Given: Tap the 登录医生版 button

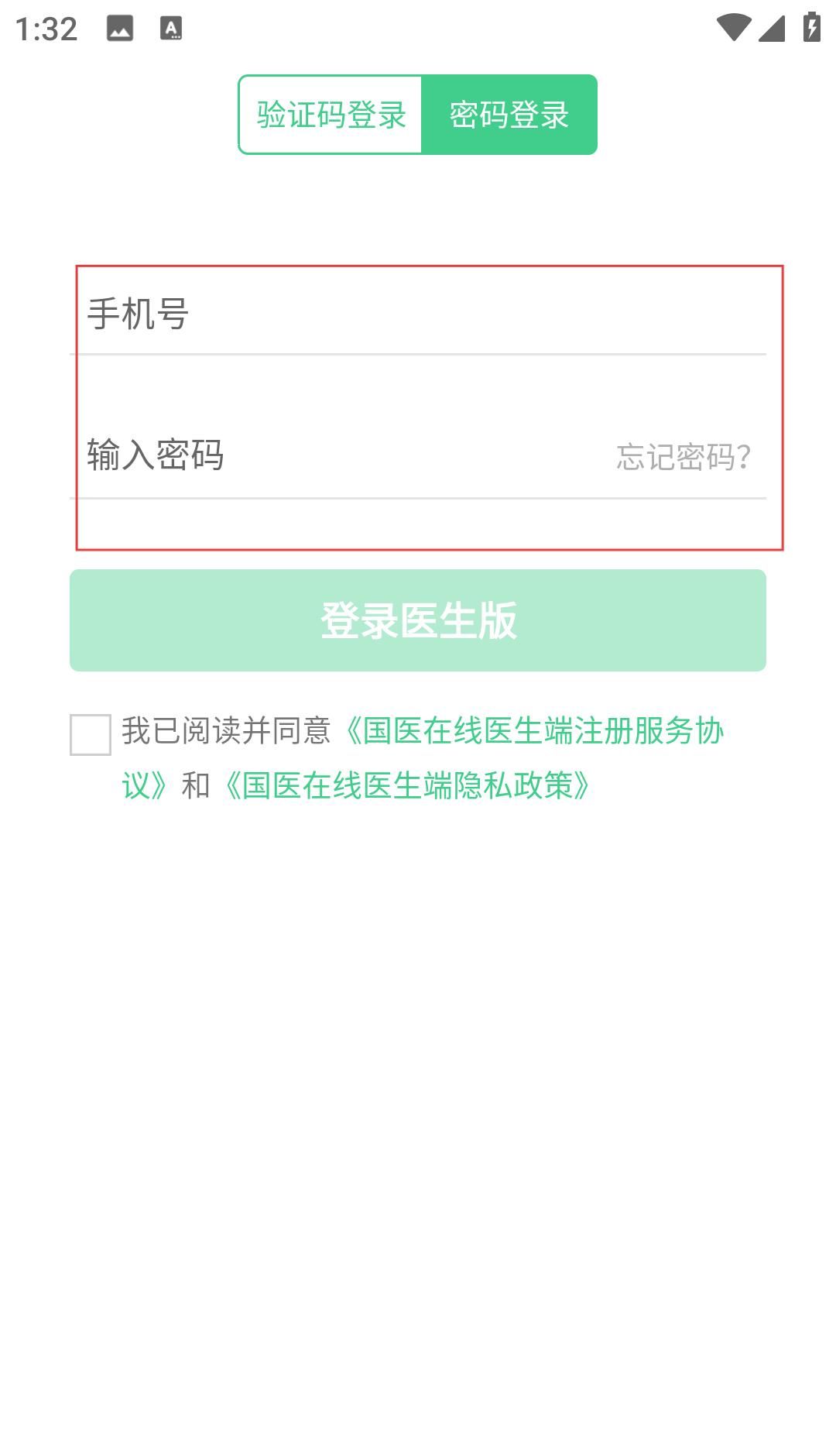Looking at the screenshot, I should [x=418, y=620].
